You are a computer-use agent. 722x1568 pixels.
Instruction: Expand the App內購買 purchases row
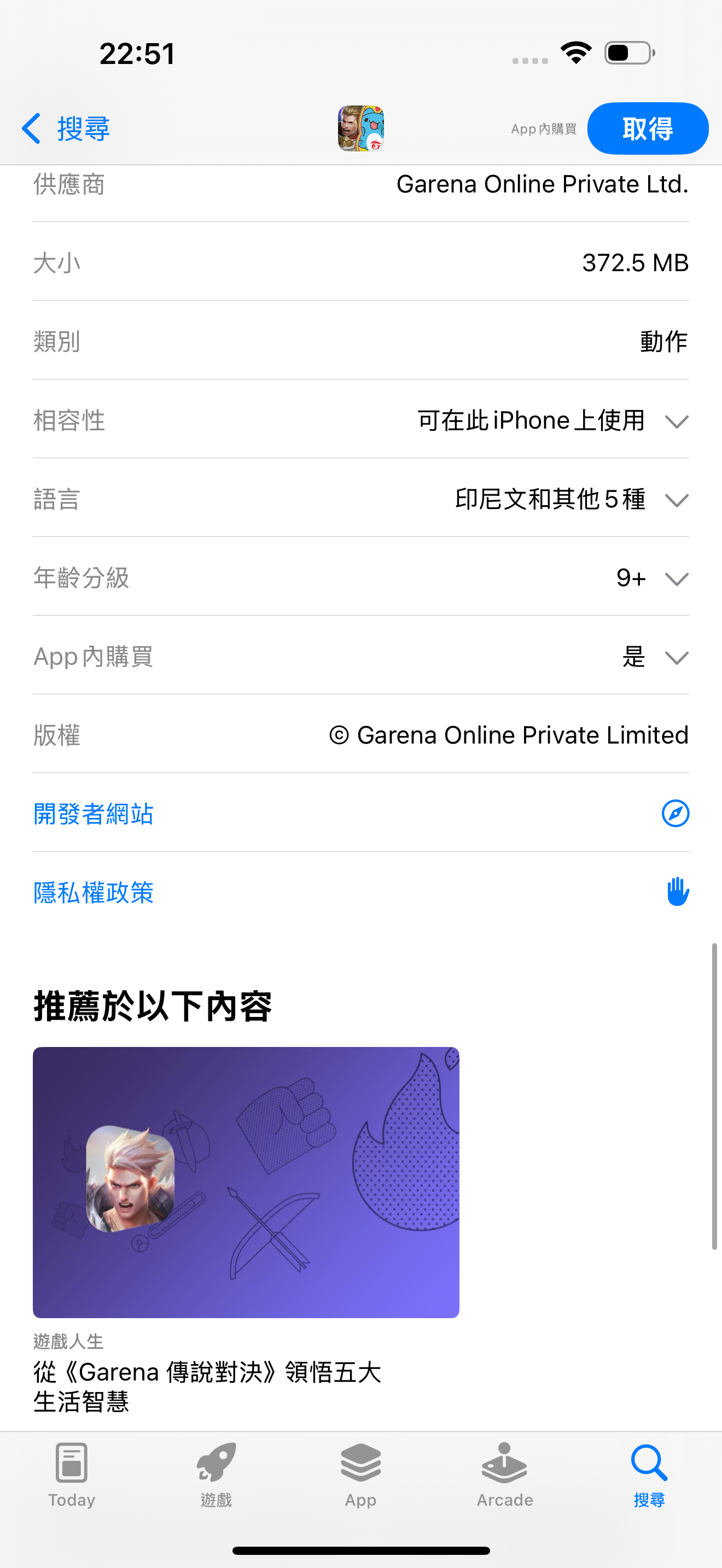tap(677, 657)
